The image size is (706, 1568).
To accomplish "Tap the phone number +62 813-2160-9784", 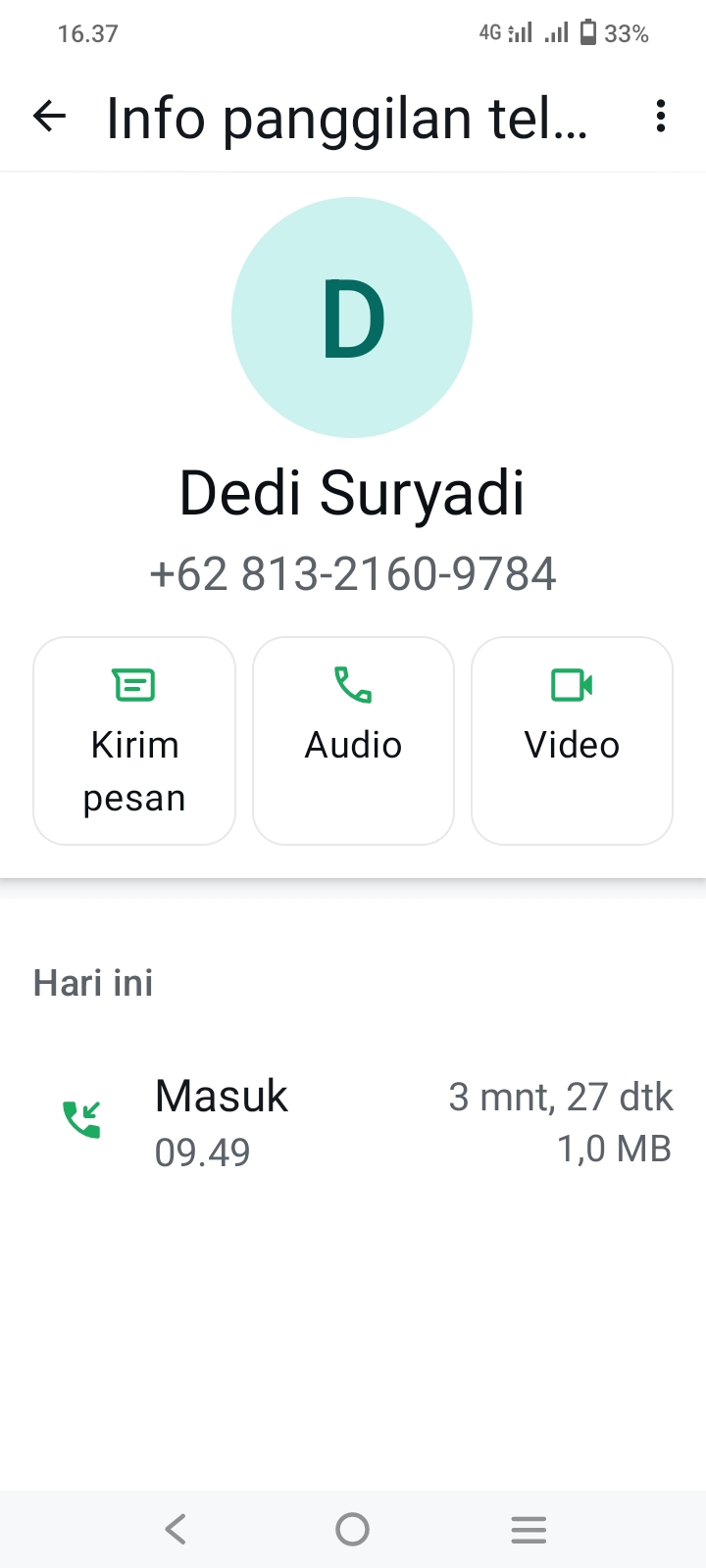I will (353, 573).
